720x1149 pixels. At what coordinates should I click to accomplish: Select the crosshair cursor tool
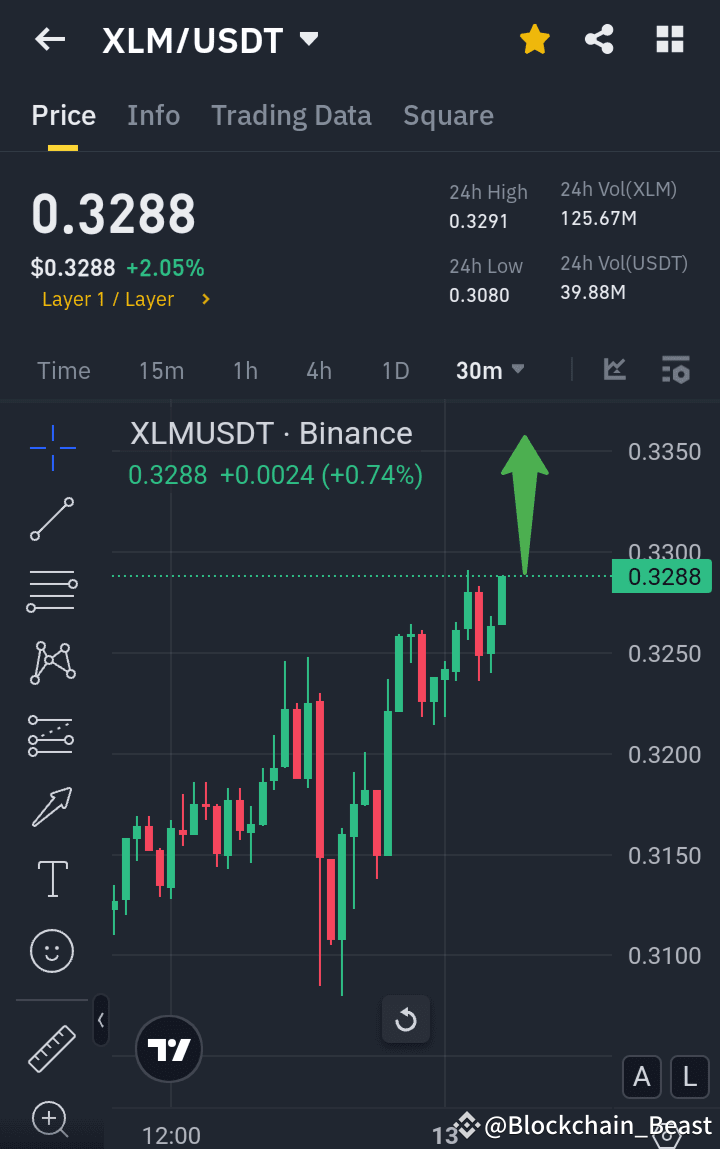51,448
